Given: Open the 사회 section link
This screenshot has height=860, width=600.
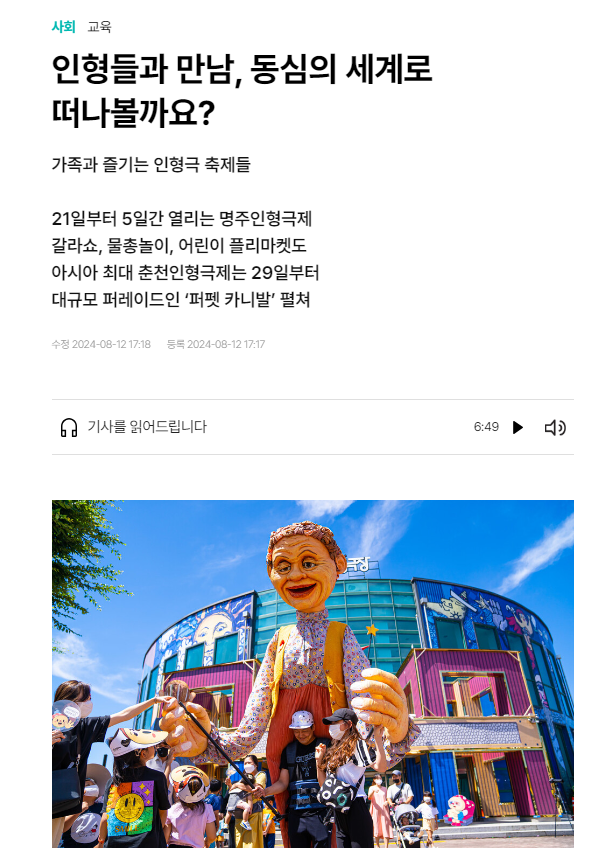Looking at the screenshot, I should coord(63,27).
